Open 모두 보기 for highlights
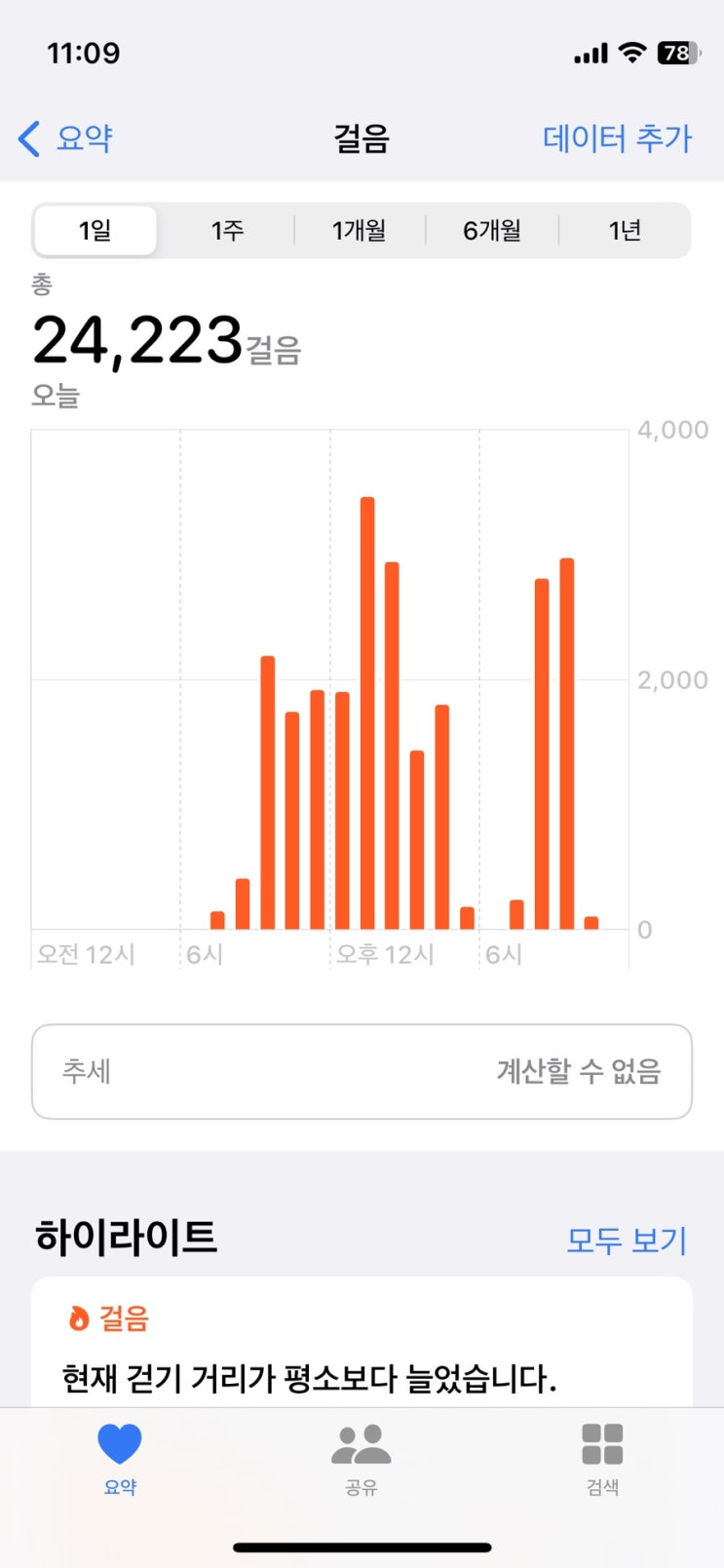The height and width of the screenshot is (1568, 724). 627,1241
